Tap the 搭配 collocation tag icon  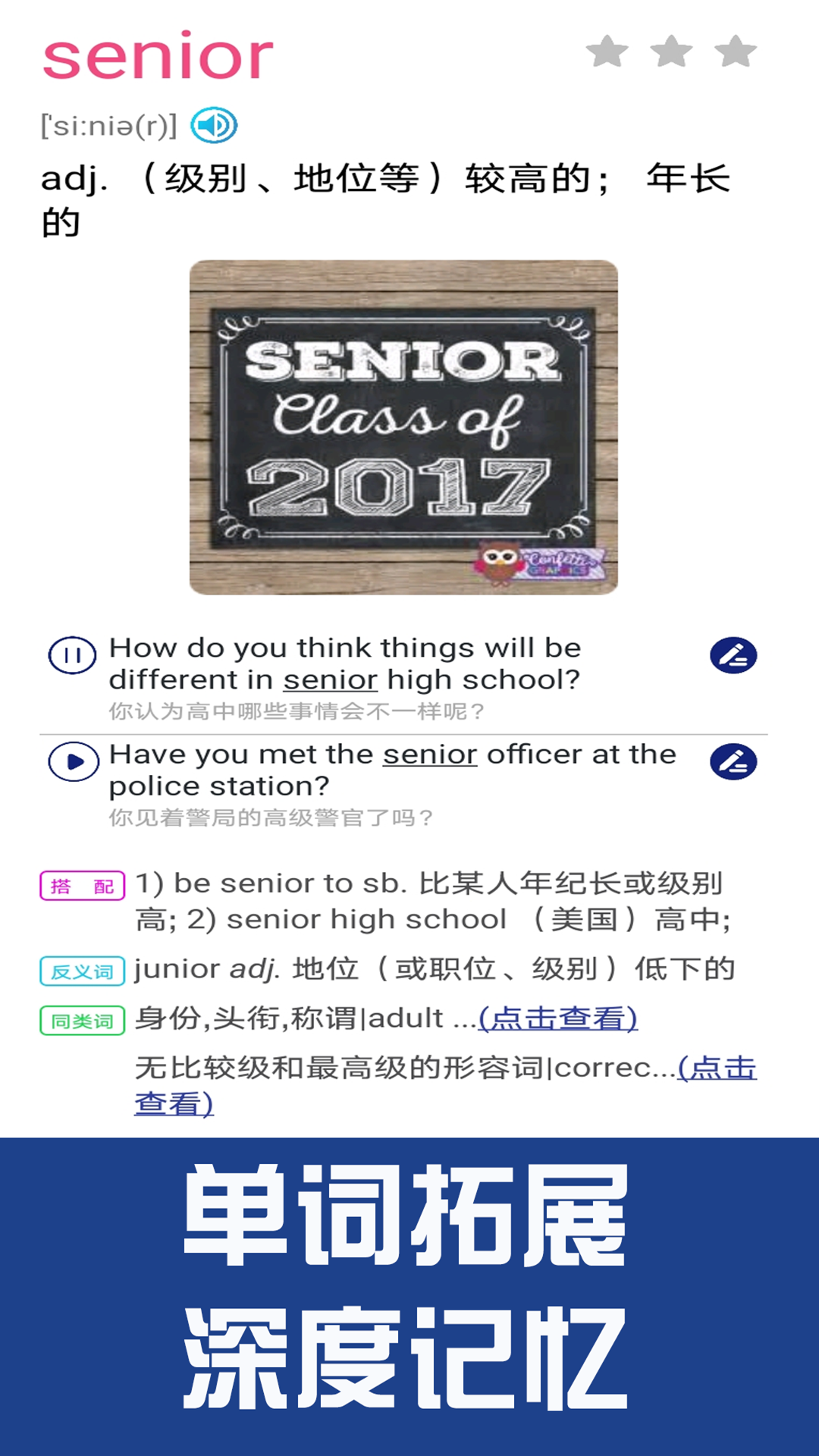81,884
